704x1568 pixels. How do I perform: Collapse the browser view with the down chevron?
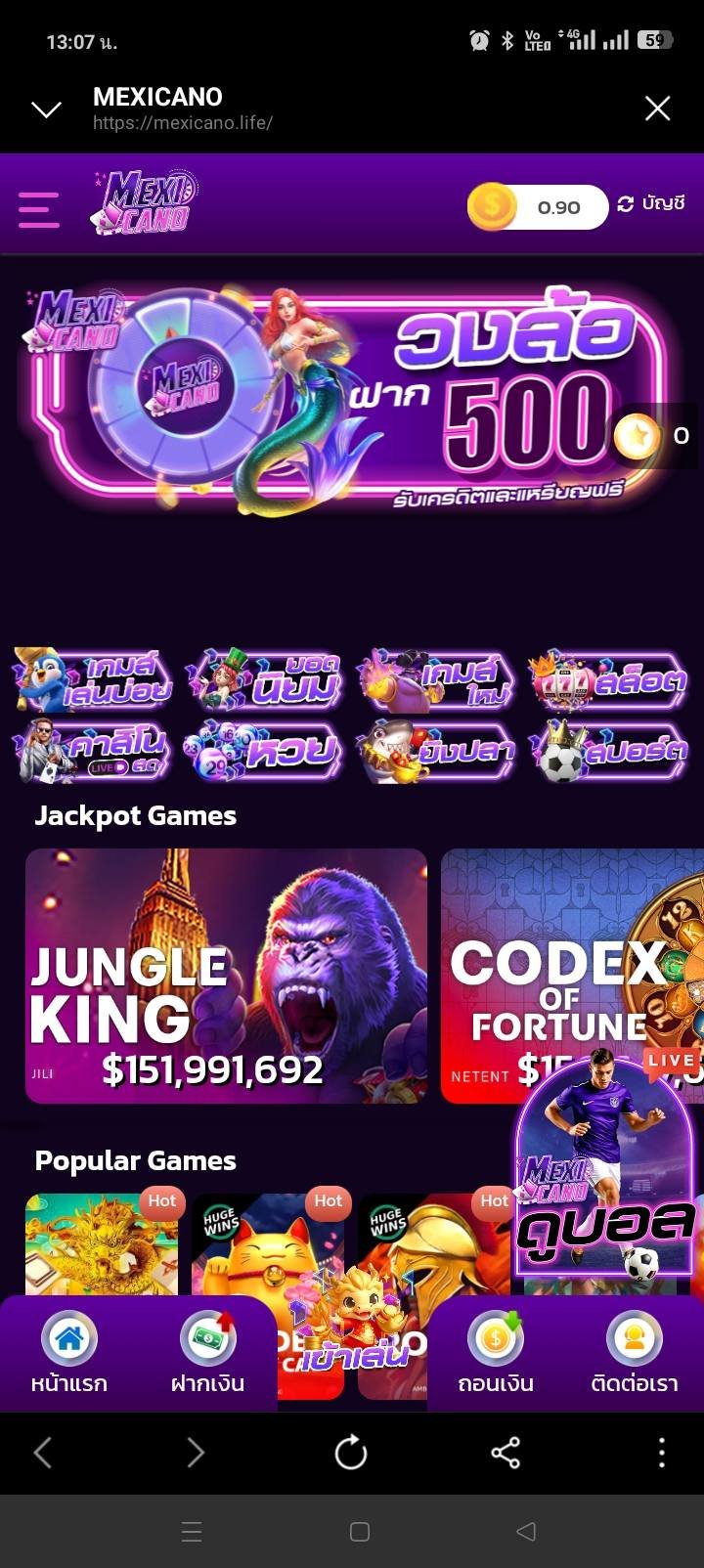(x=46, y=109)
